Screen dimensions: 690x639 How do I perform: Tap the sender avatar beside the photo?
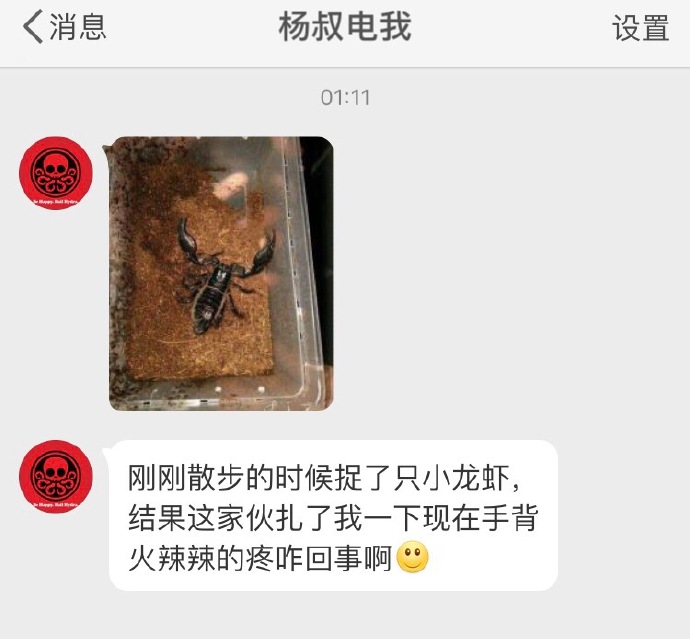point(56,174)
